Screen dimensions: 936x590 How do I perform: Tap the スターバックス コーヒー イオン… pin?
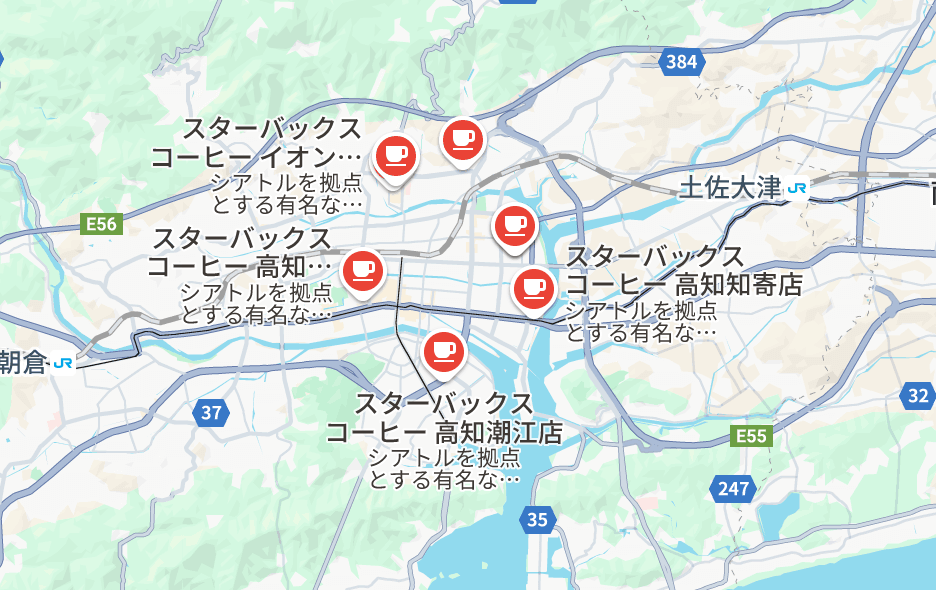[x=397, y=154]
